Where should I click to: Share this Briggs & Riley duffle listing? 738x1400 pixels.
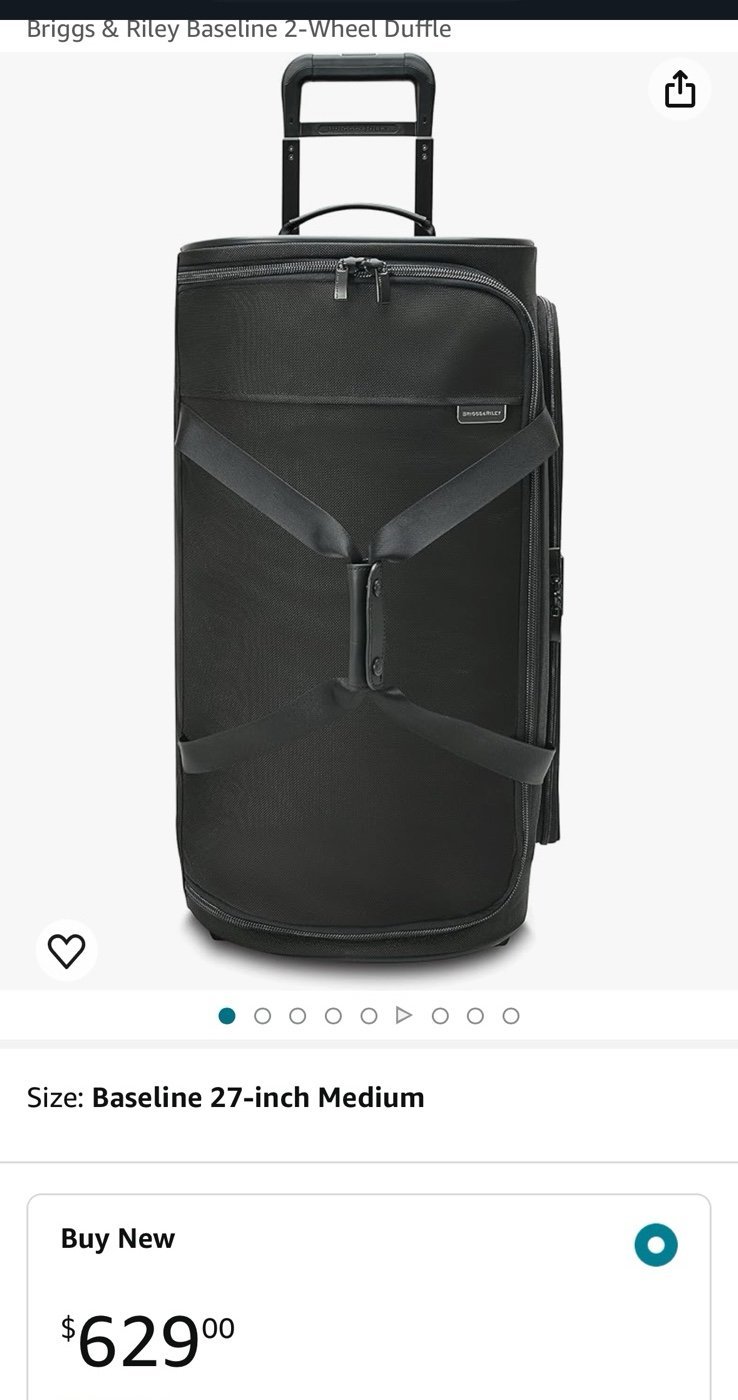680,89
